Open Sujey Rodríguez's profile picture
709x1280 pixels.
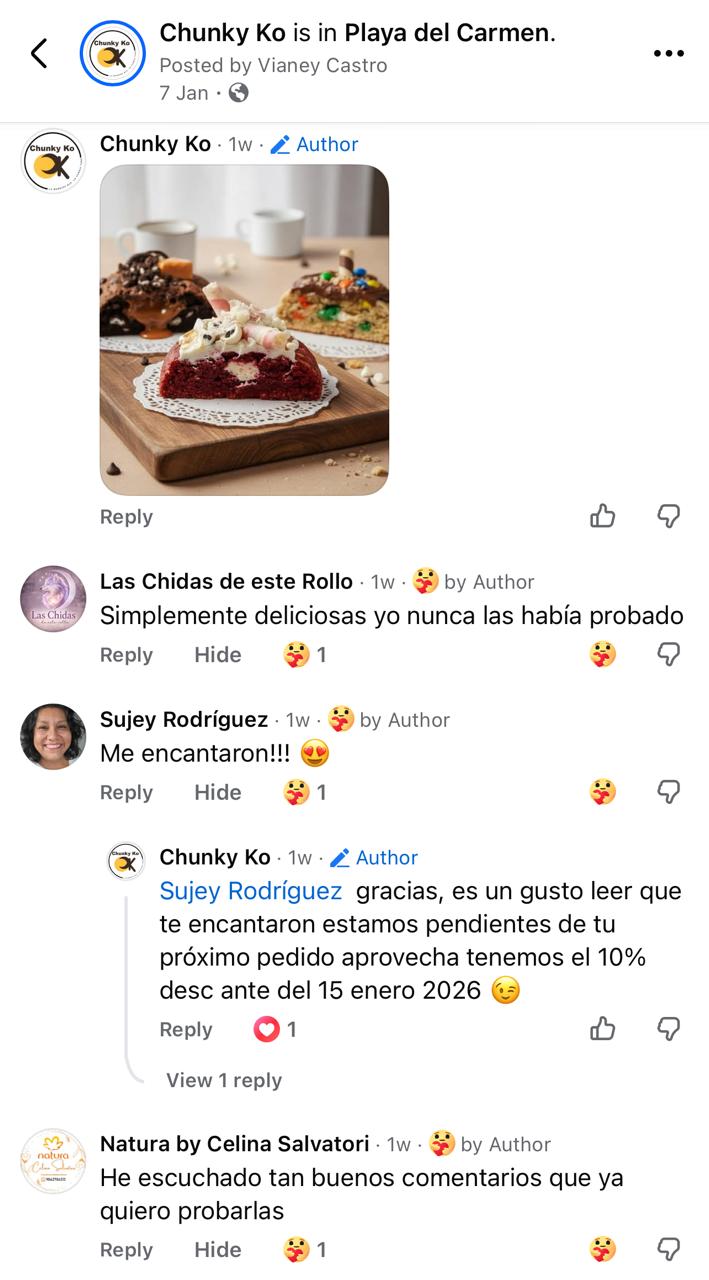pos(53,736)
